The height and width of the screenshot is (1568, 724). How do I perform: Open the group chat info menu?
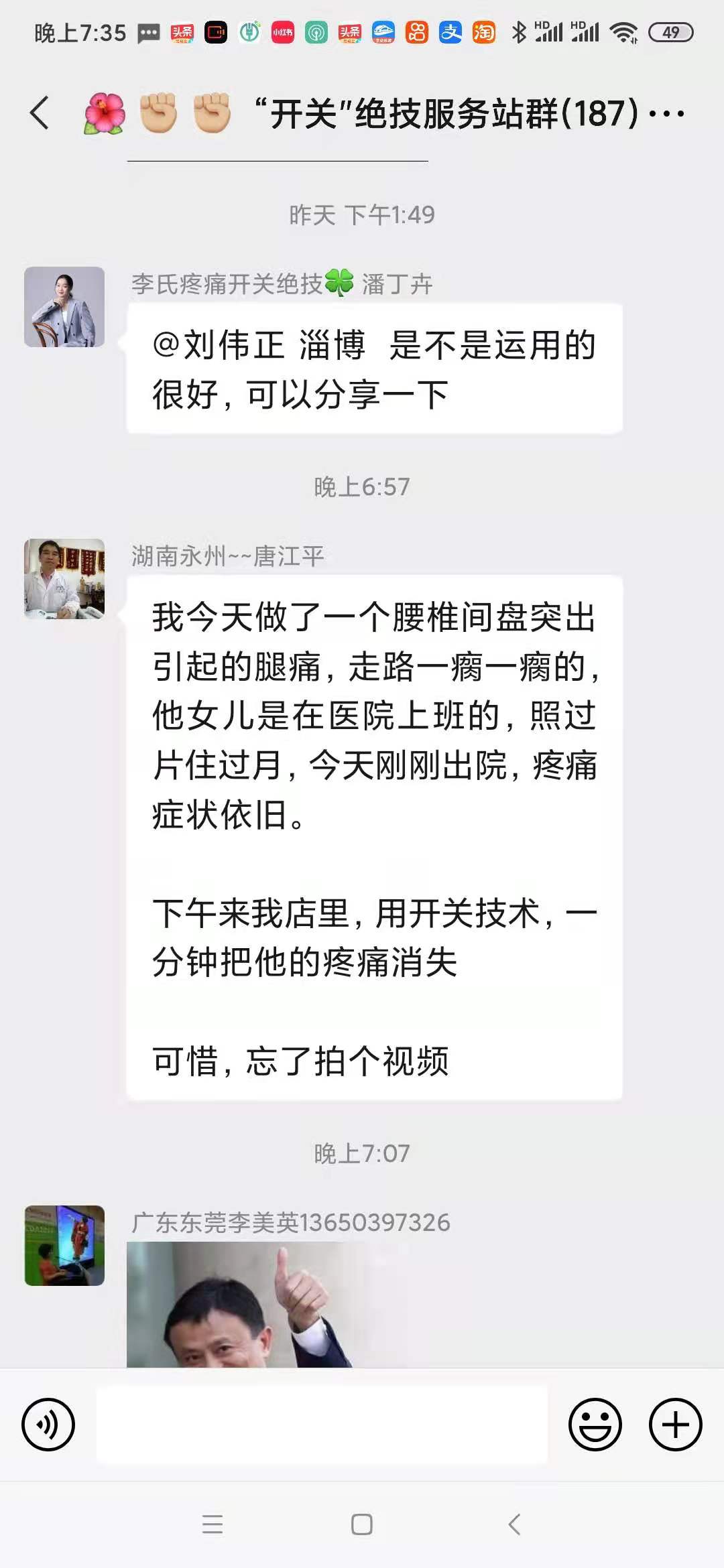click(668, 113)
